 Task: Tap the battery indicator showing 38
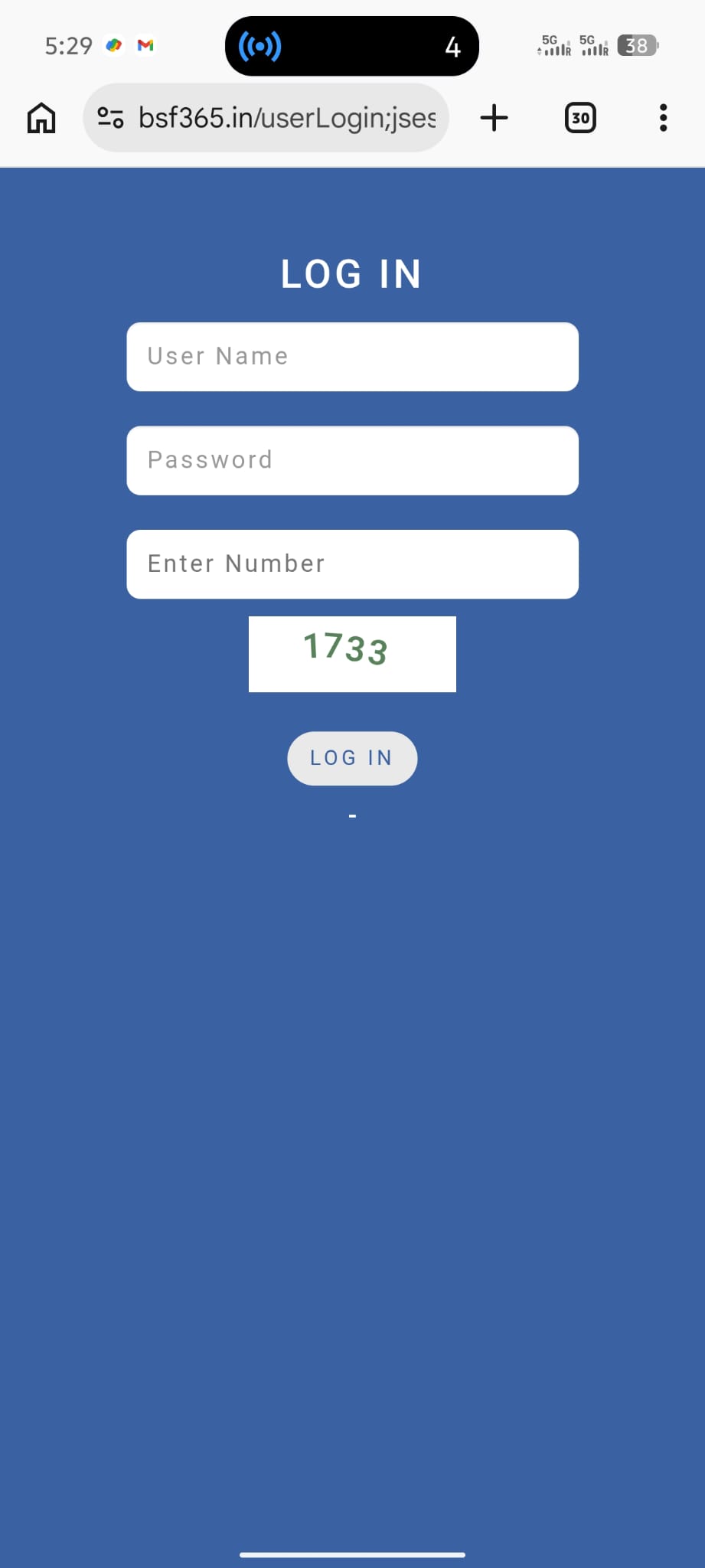(x=638, y=45)
